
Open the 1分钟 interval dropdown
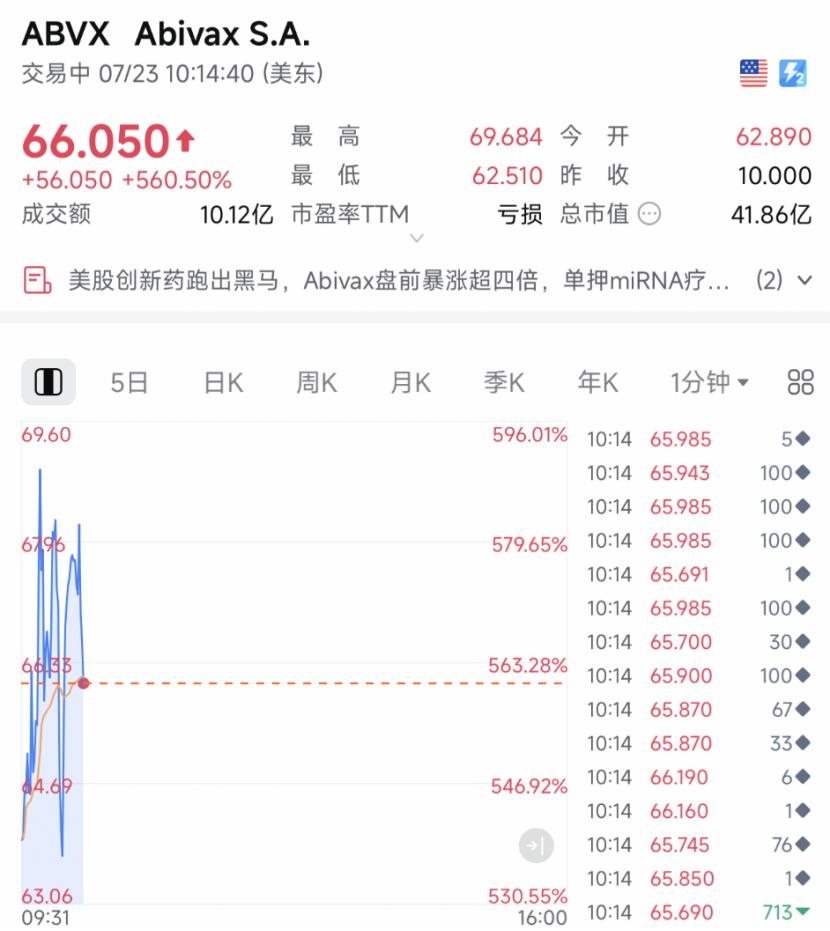tap(709, 382)
